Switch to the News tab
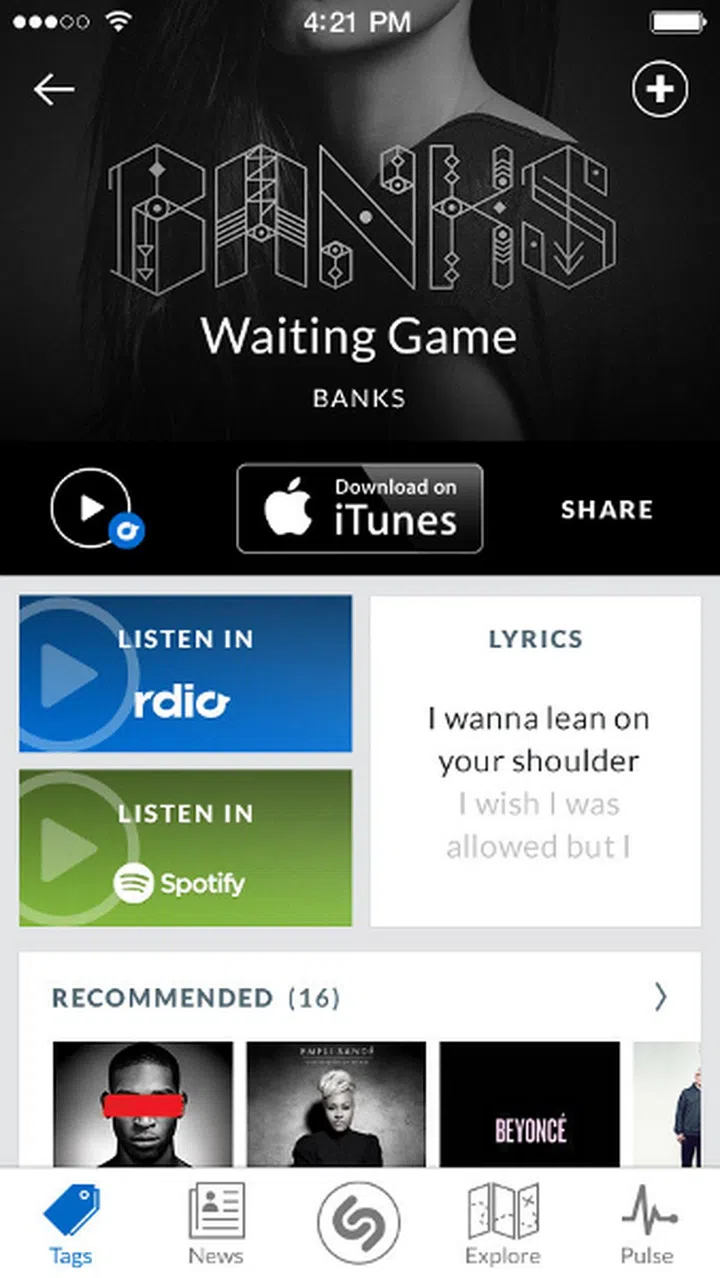The height and width of the screenshot is (1278, 720). [216, 1223]
